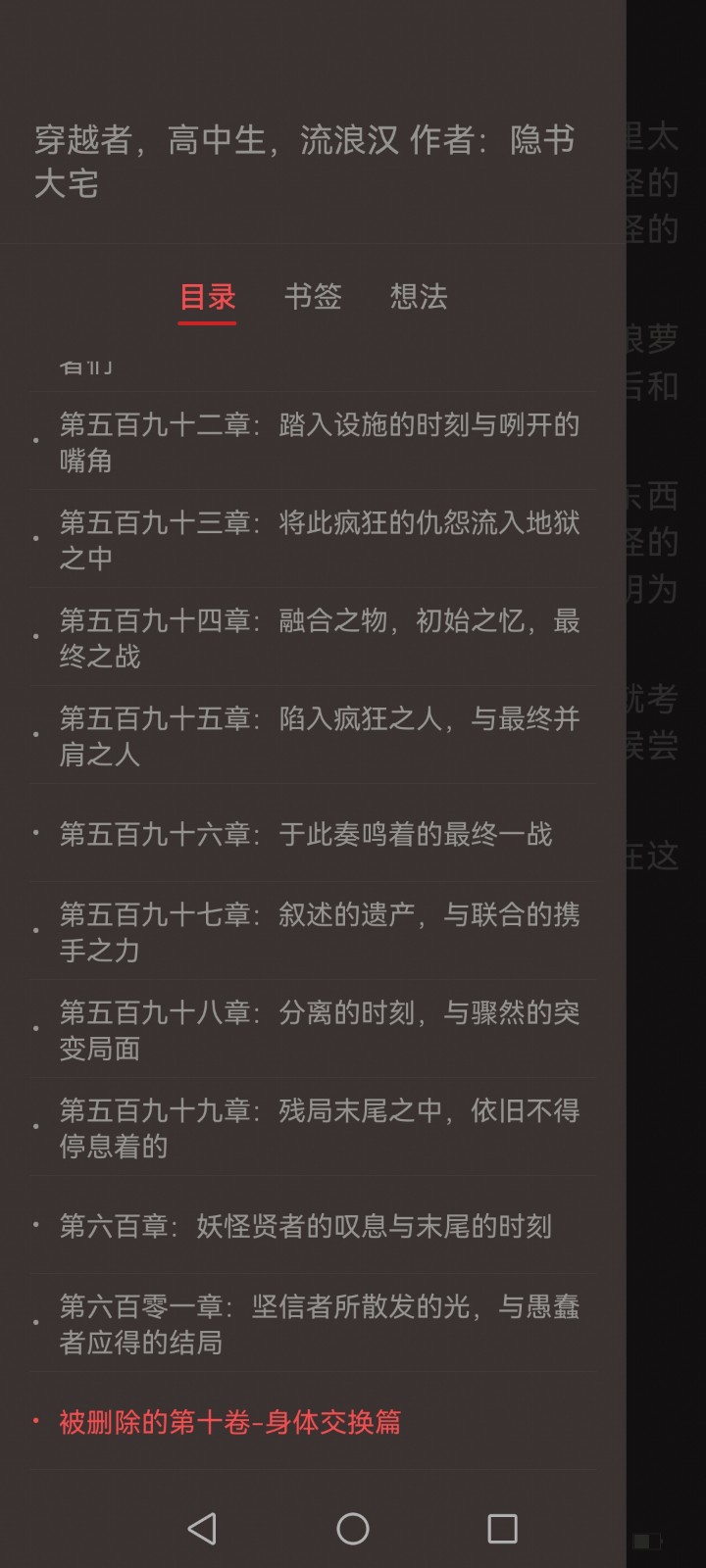
Task: Open chapter 第六百零一章
Action: click(x=314, y=1324)
